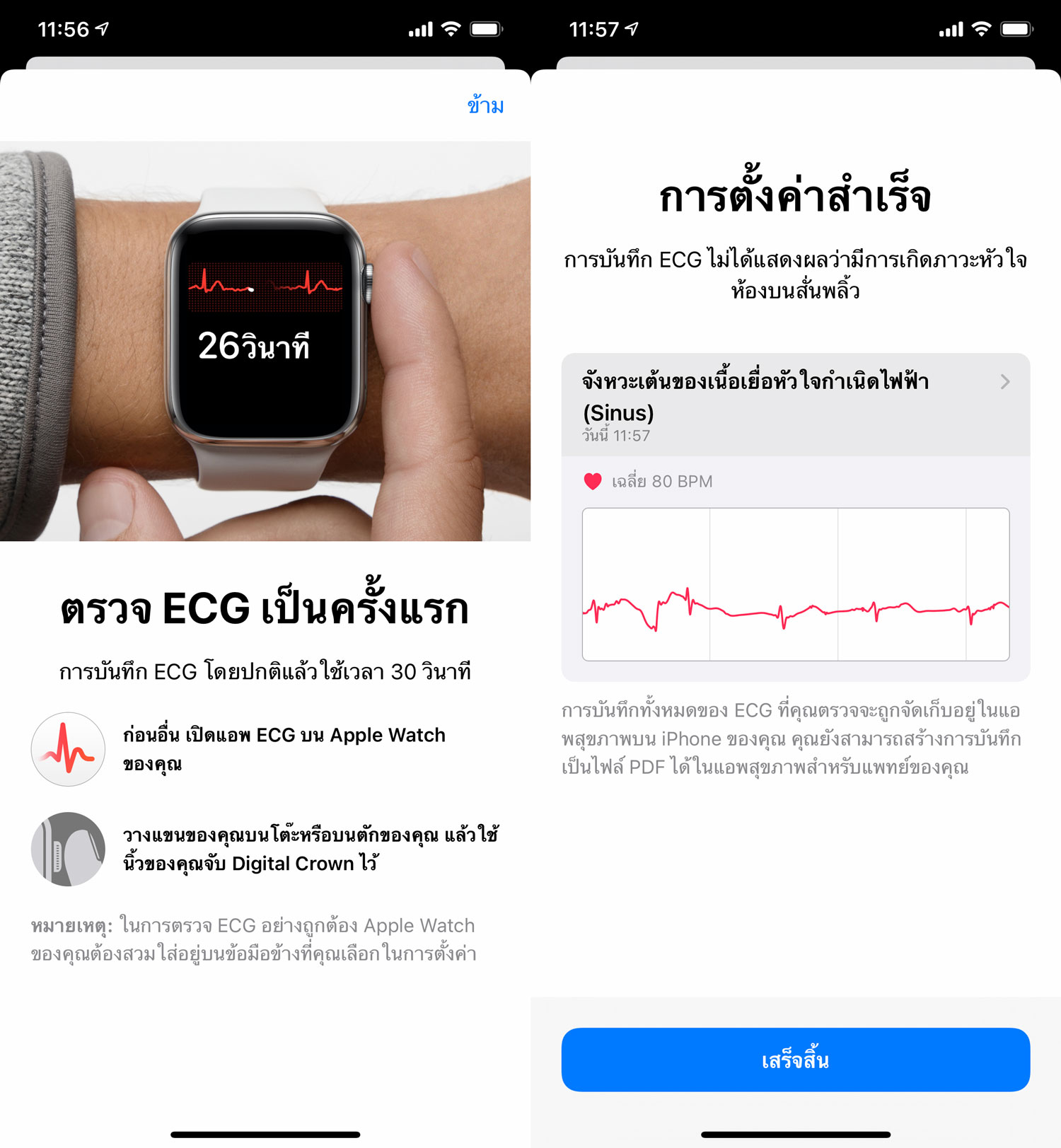Viewport: 1061px width, 1148px height.
Task: Tap ข้าม to skip ECG setup
Action: point(485,106)
